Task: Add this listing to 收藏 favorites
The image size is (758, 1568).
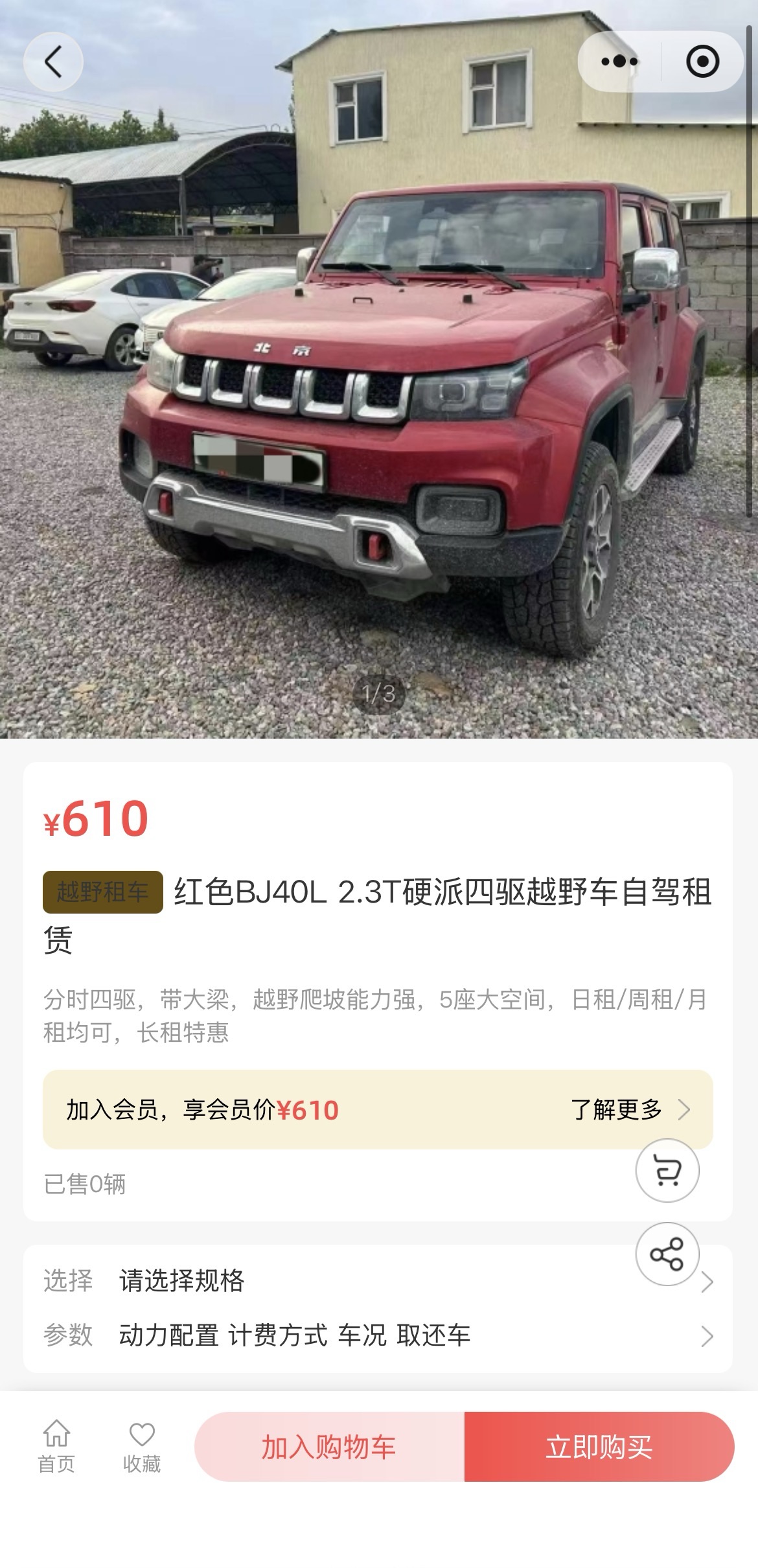Action: [x=142, y=1446]
